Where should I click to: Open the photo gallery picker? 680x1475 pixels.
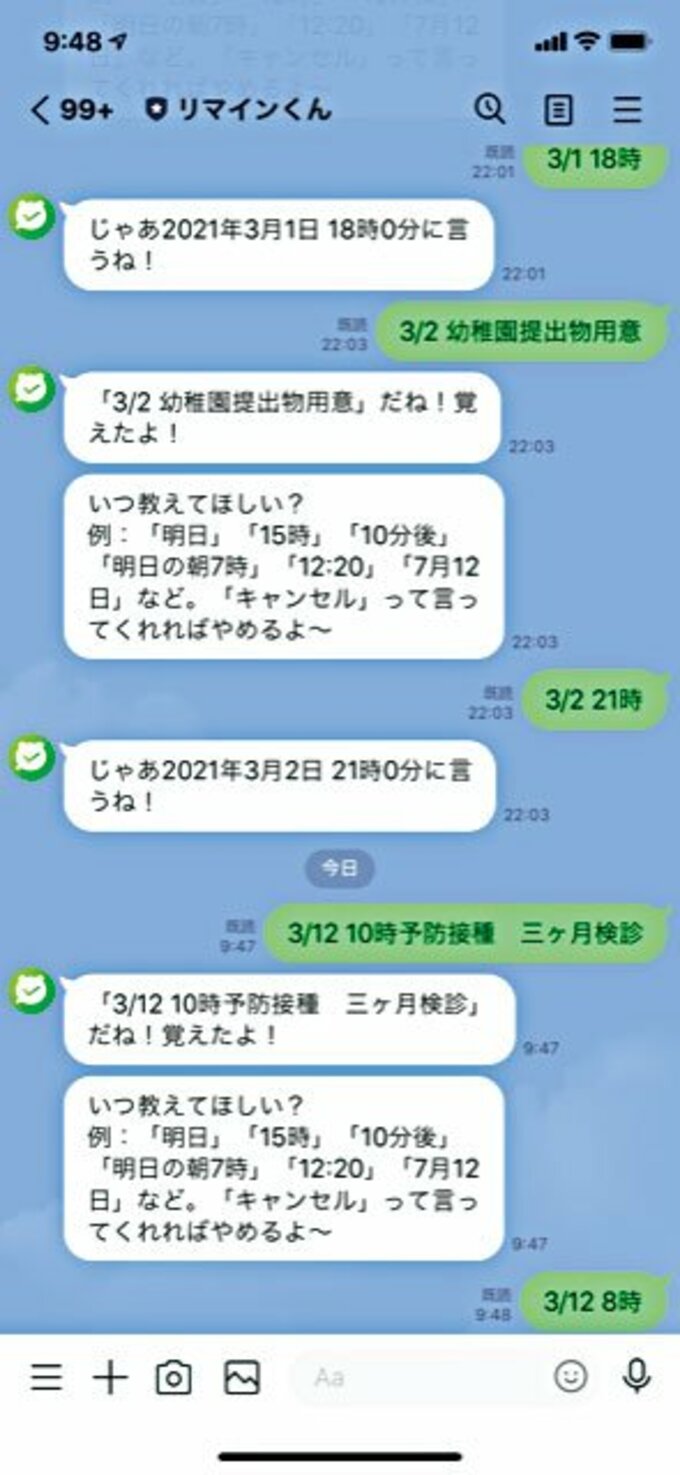pos(242,1378)
